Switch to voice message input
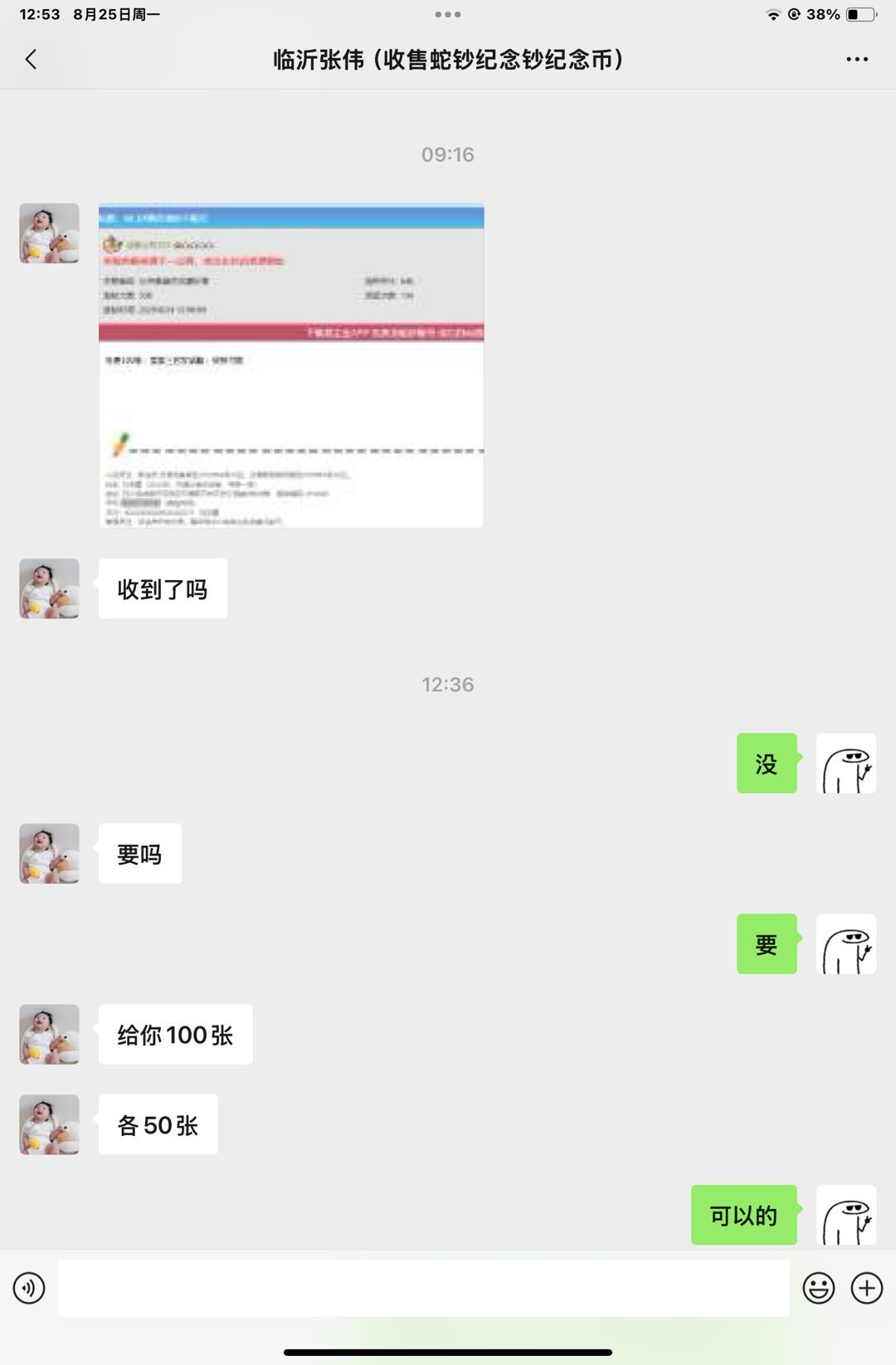This screenshot has width=896, height=1365. pyautogui.click(x=29, y=1288)
